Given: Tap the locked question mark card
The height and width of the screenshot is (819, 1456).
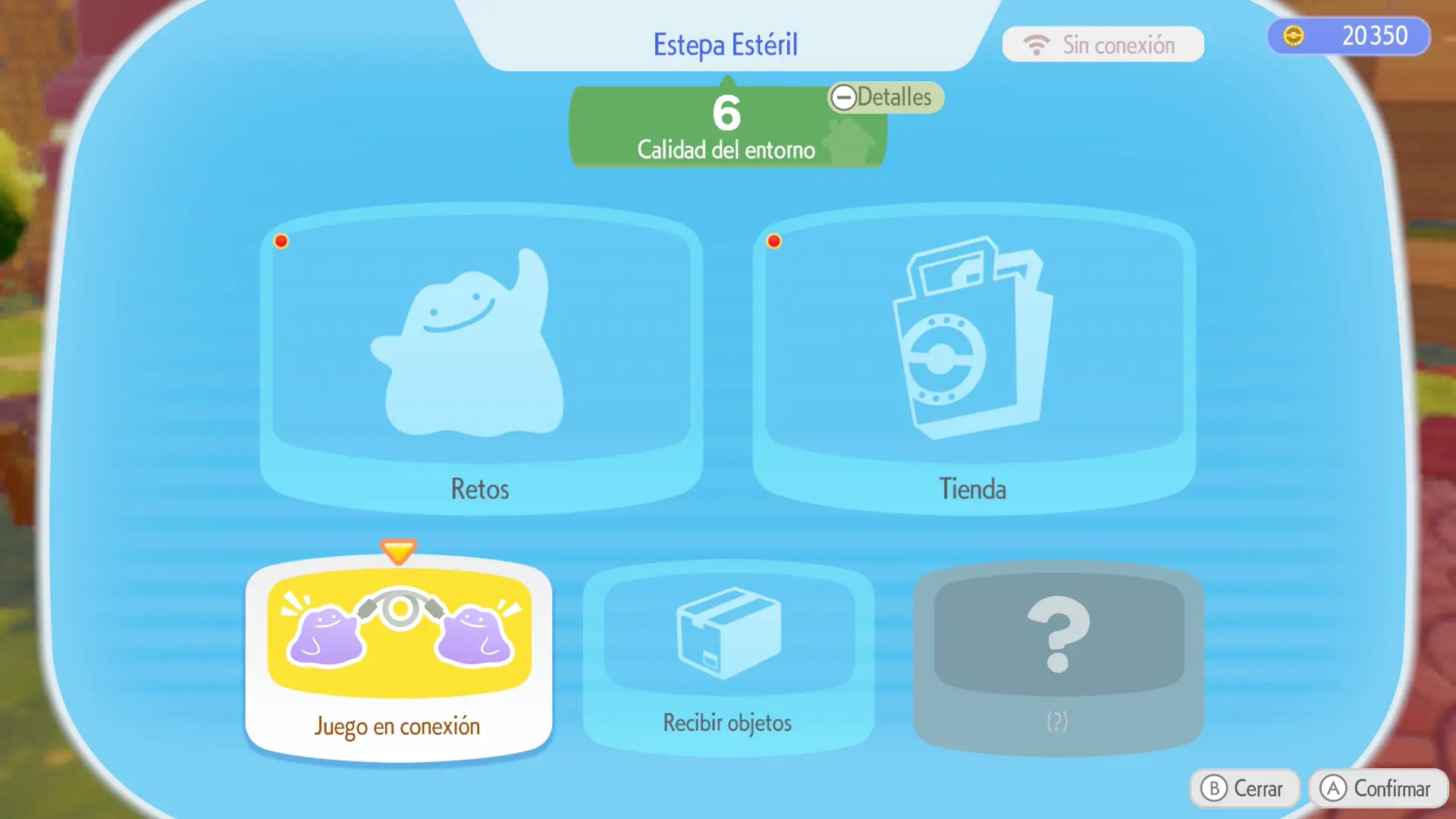Looking at the screenshot, I should point(1058,657).
